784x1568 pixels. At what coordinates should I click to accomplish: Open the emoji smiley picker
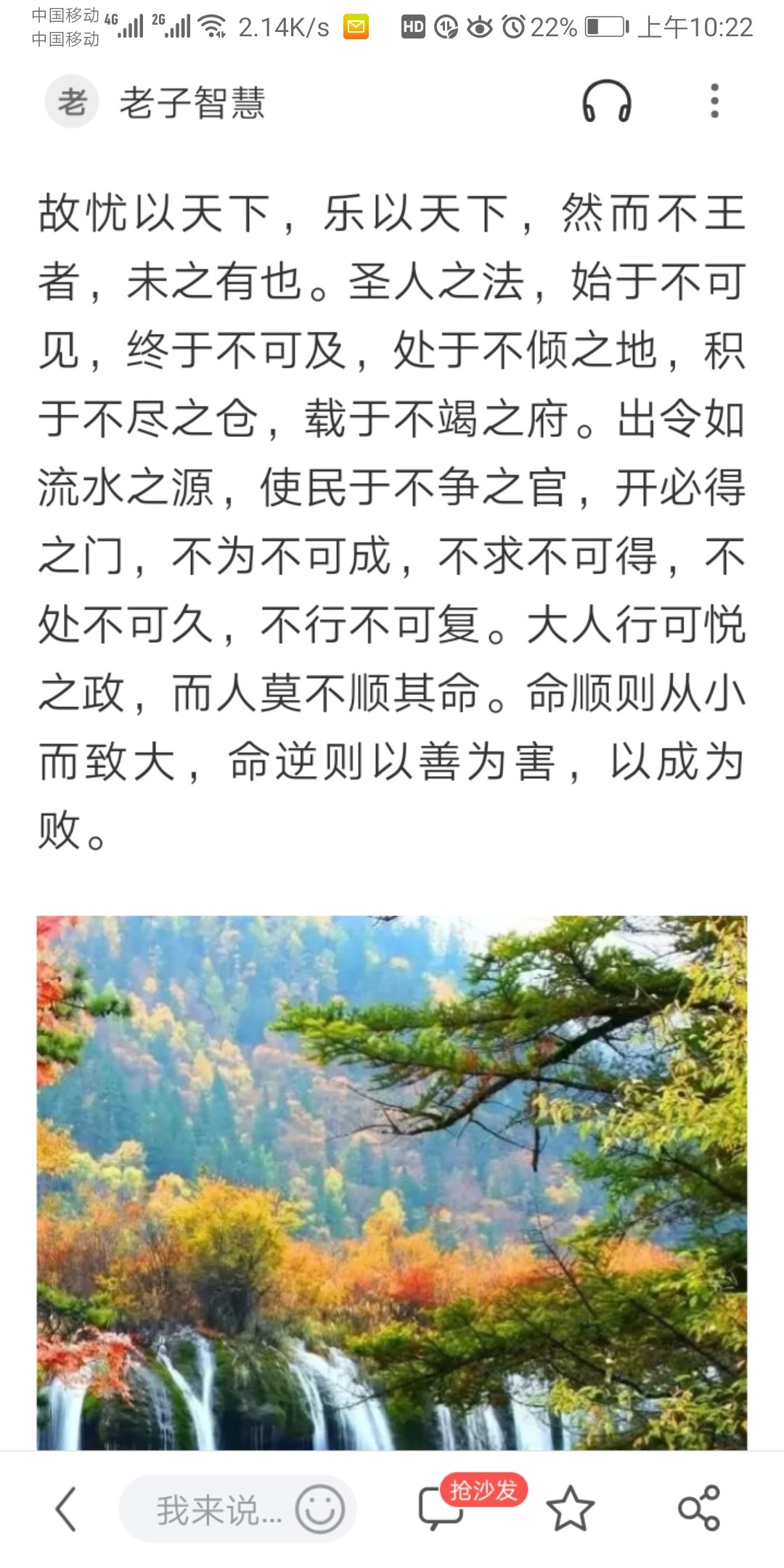[319, 1509]
